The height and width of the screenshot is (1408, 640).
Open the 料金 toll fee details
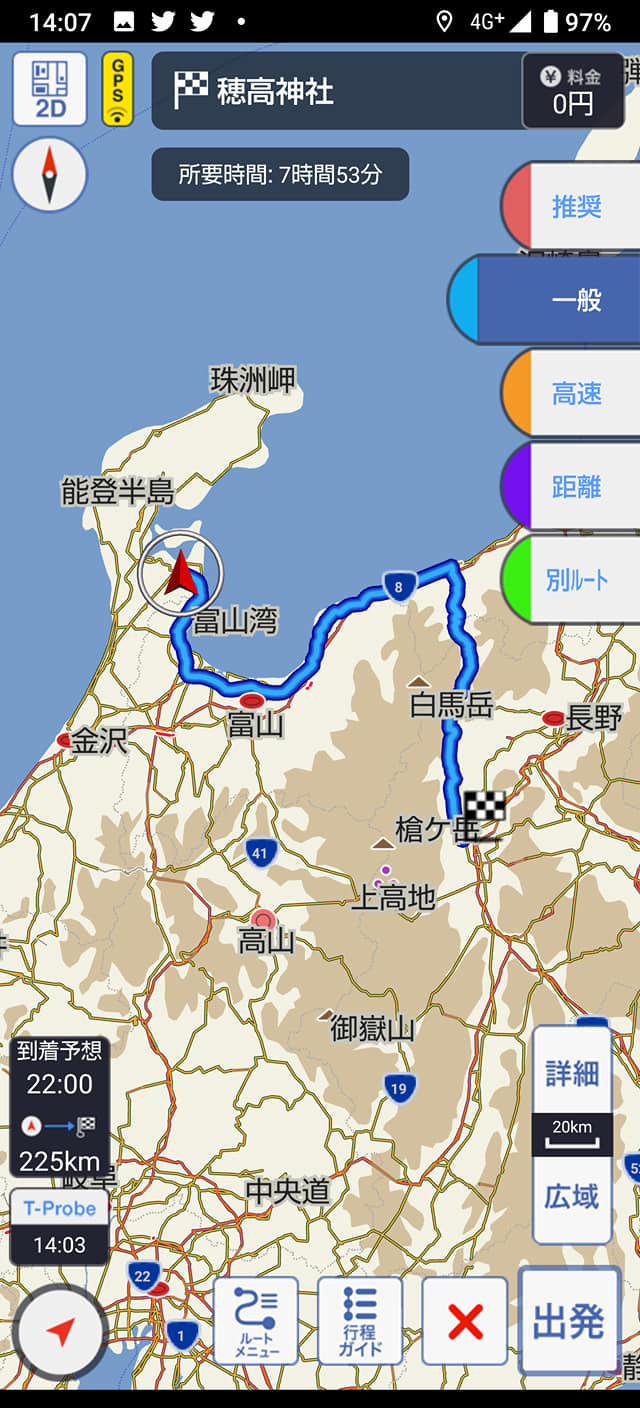(573, 91)
